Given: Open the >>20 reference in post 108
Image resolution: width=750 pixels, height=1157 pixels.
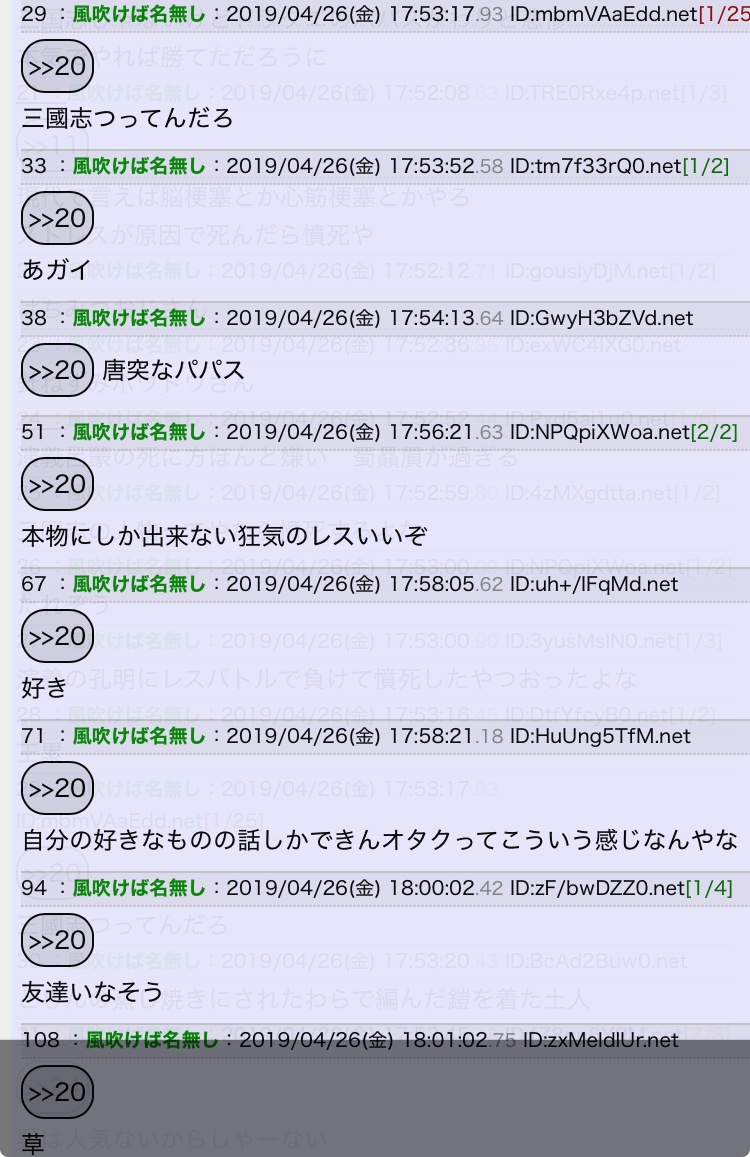Looking at the screenshot, I should click(x=57, y=1092).
